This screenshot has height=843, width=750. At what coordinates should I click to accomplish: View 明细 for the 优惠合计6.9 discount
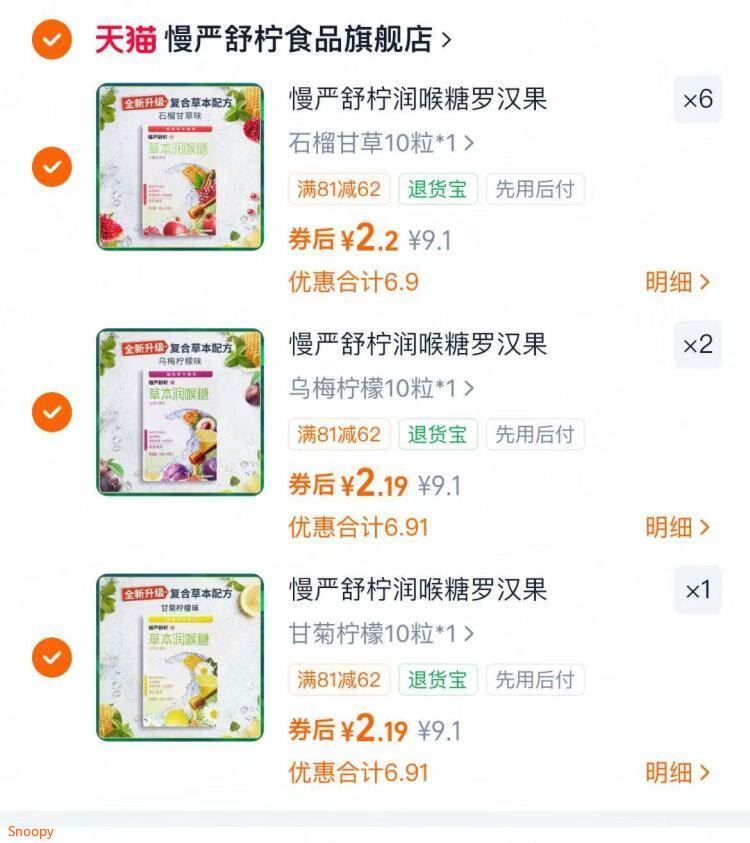coord(677,282)
